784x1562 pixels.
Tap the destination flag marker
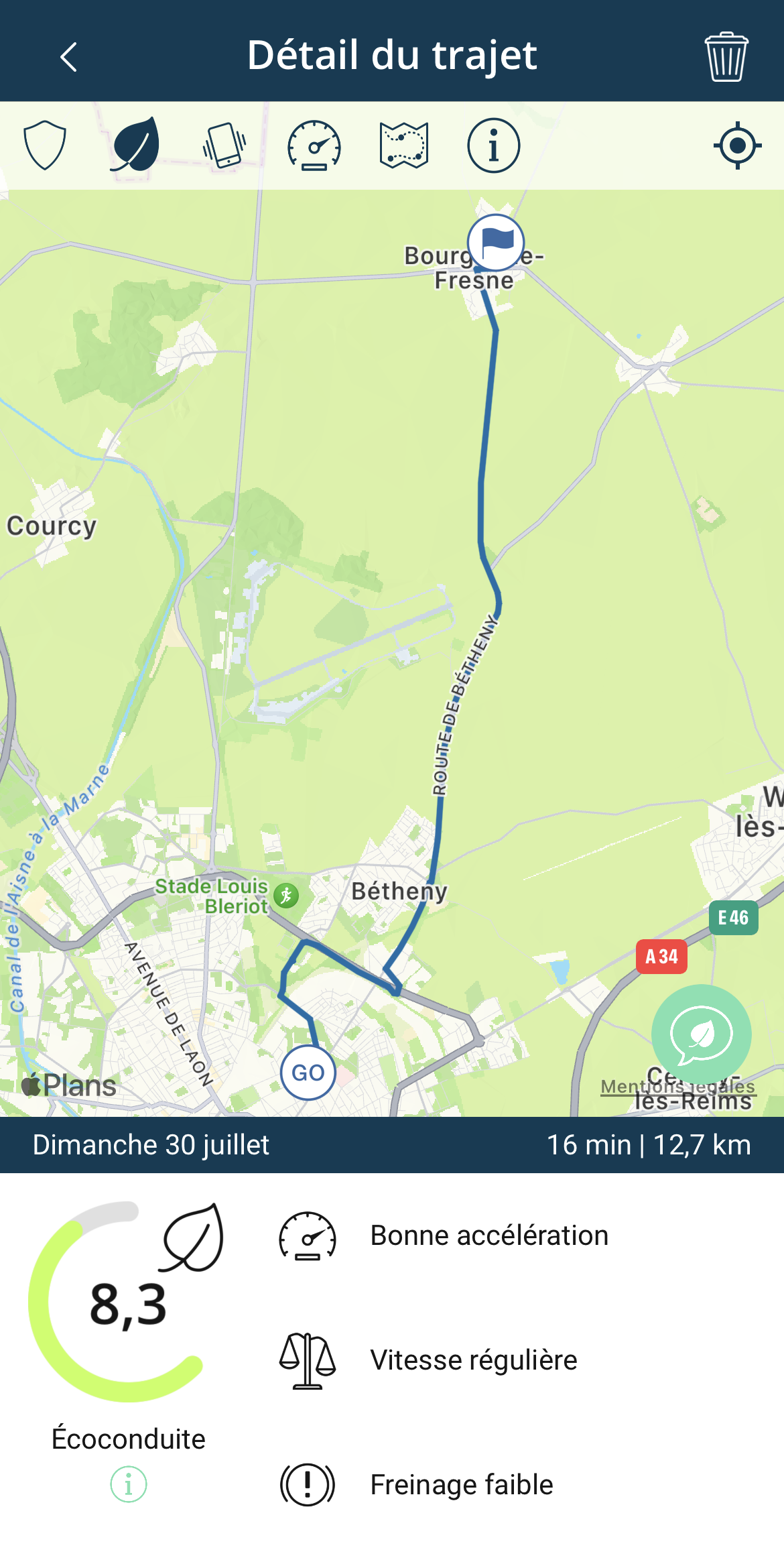point(496,242)
